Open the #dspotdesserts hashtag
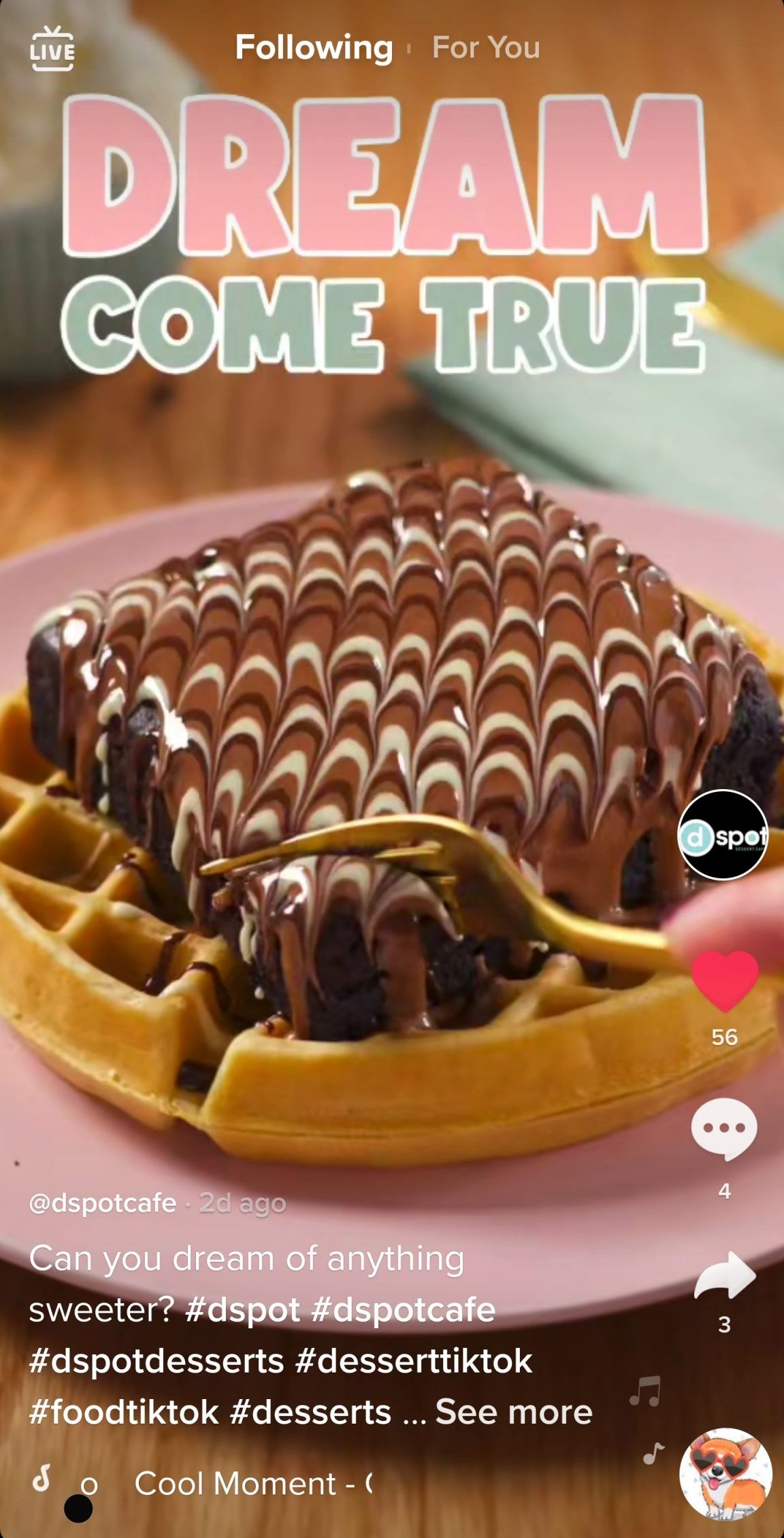This screenshot has width=784, height=1538. pos(157,1361)
